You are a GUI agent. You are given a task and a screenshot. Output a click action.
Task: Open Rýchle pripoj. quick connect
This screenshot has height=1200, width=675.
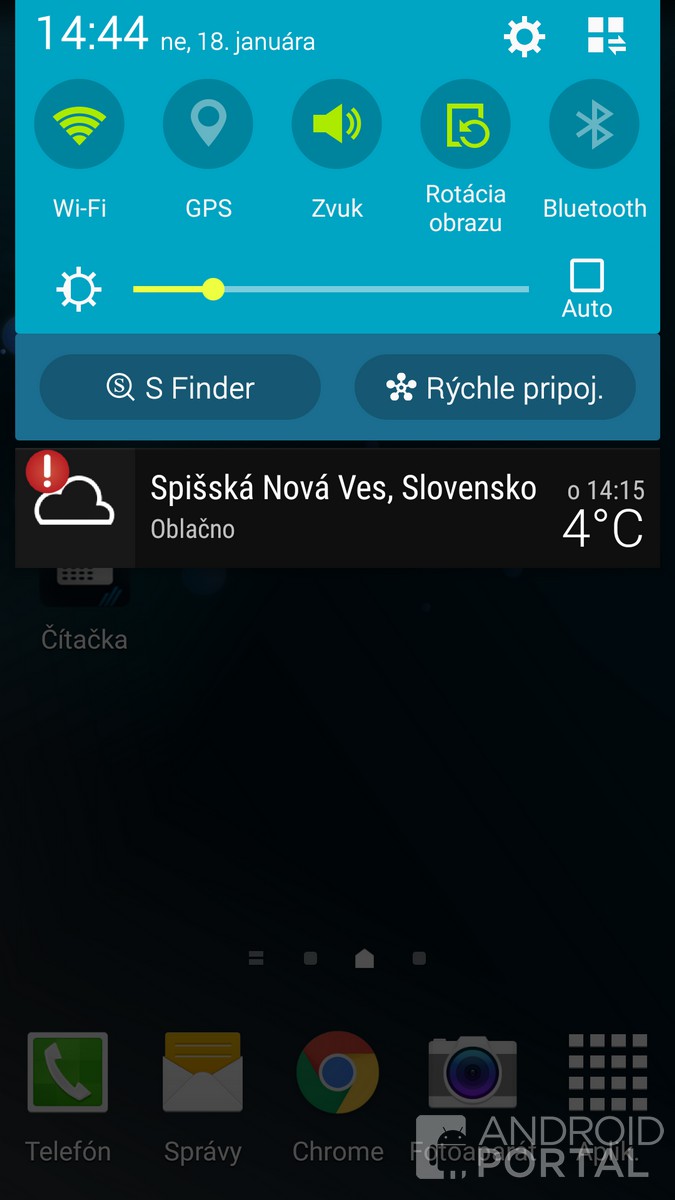pyautogui.click(x=495, y=388)
